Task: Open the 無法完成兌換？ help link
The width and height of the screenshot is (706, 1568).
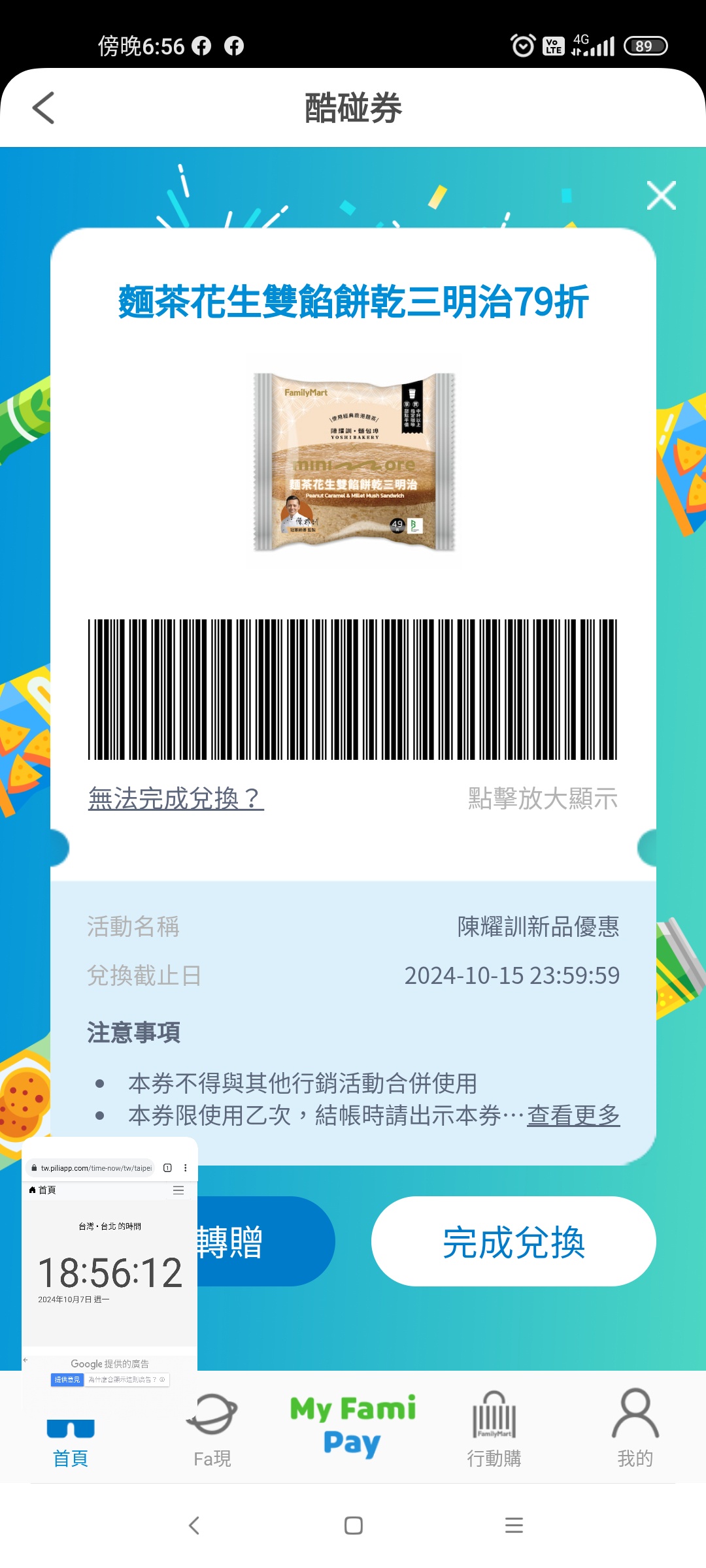Action: pyautogui.click(x=176, y=798)
